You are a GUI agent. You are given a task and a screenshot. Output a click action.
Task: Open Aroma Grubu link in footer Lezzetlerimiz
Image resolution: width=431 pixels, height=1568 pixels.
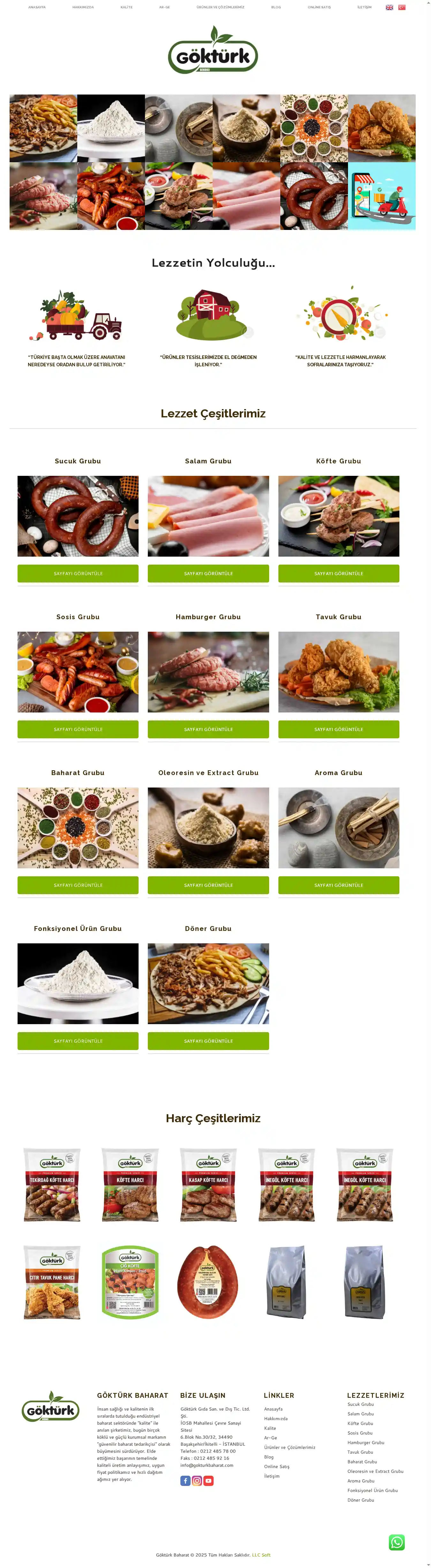point(360,1481)
